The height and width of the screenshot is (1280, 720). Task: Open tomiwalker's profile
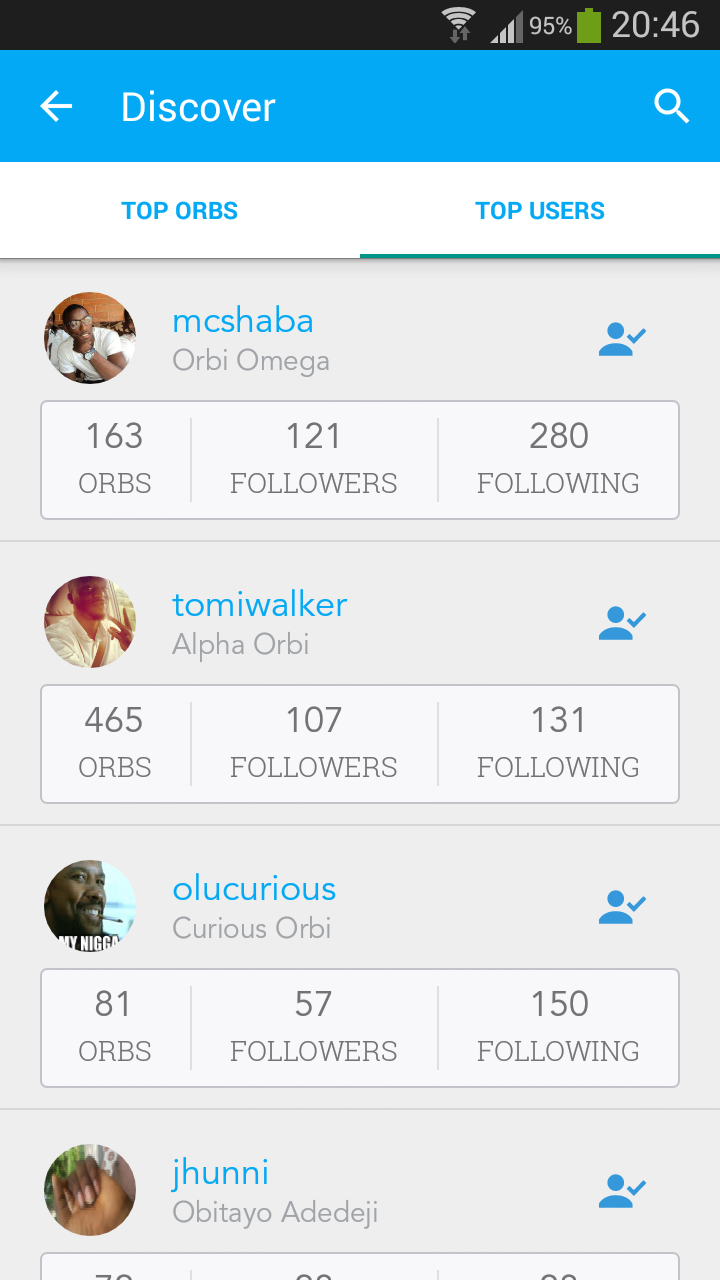(x=260, y=605)
